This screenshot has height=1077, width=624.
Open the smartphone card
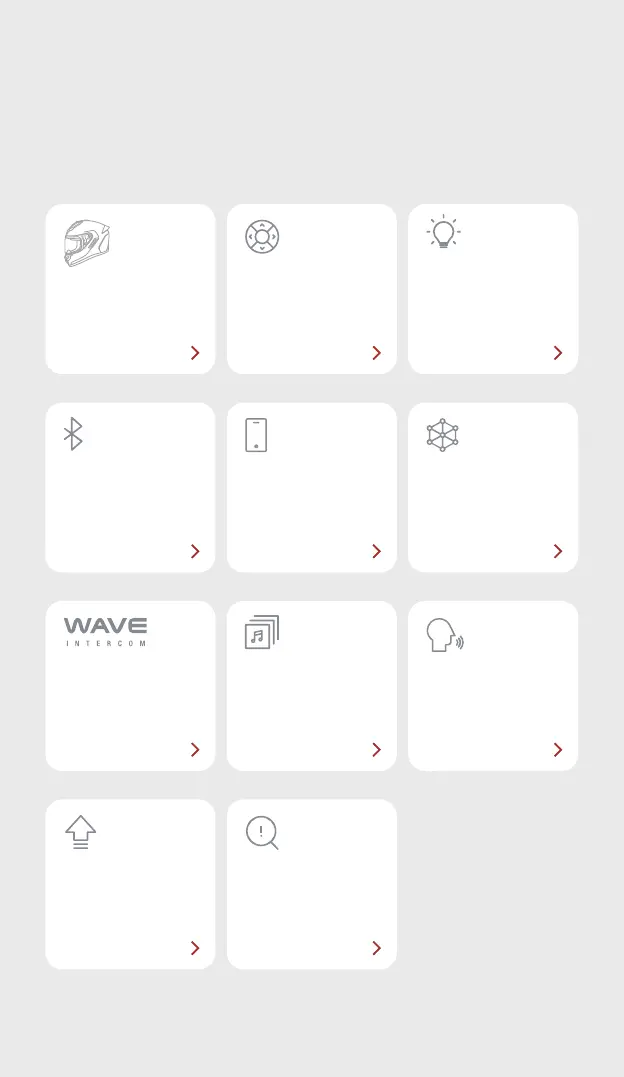tap(311, 488)
